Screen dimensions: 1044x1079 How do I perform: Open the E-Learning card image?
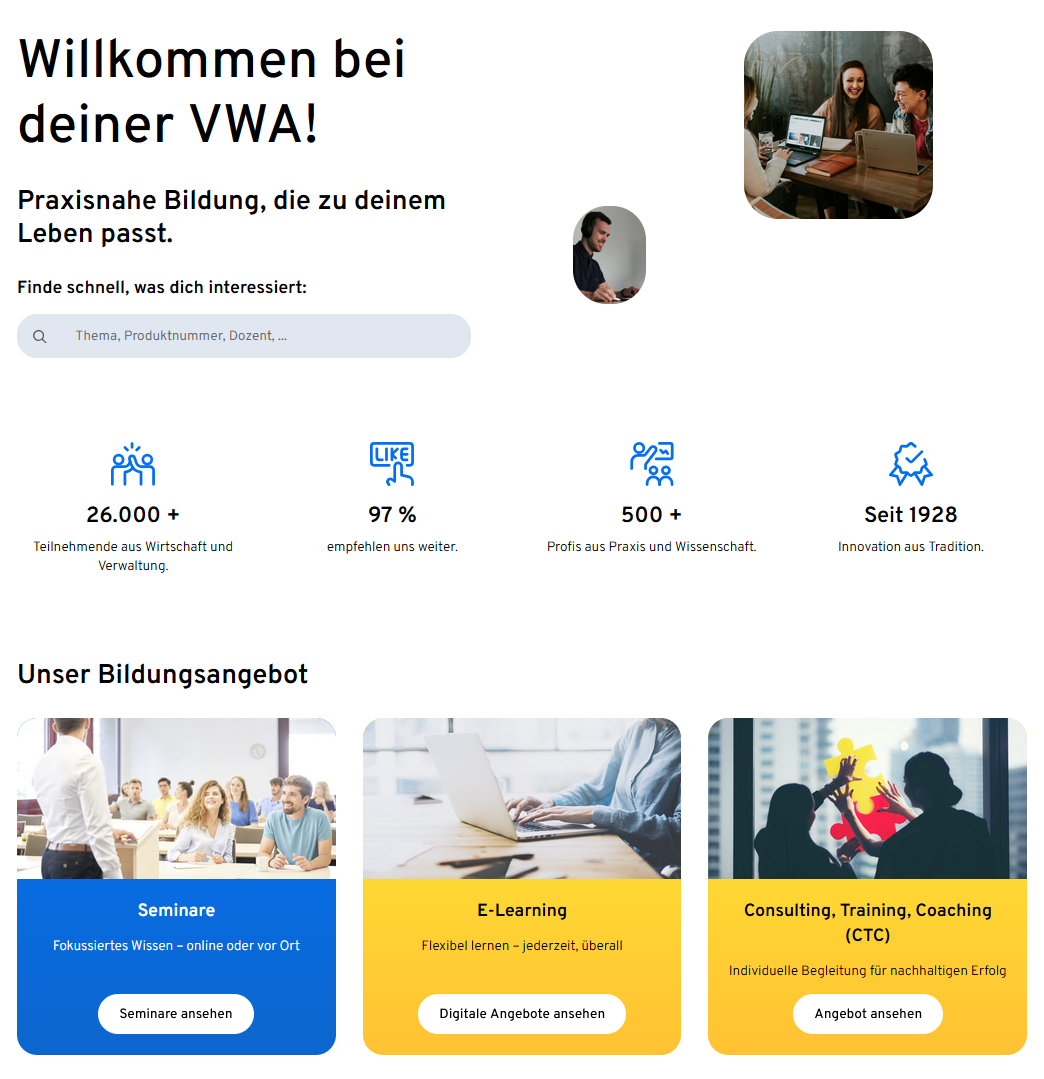(522, 798)
